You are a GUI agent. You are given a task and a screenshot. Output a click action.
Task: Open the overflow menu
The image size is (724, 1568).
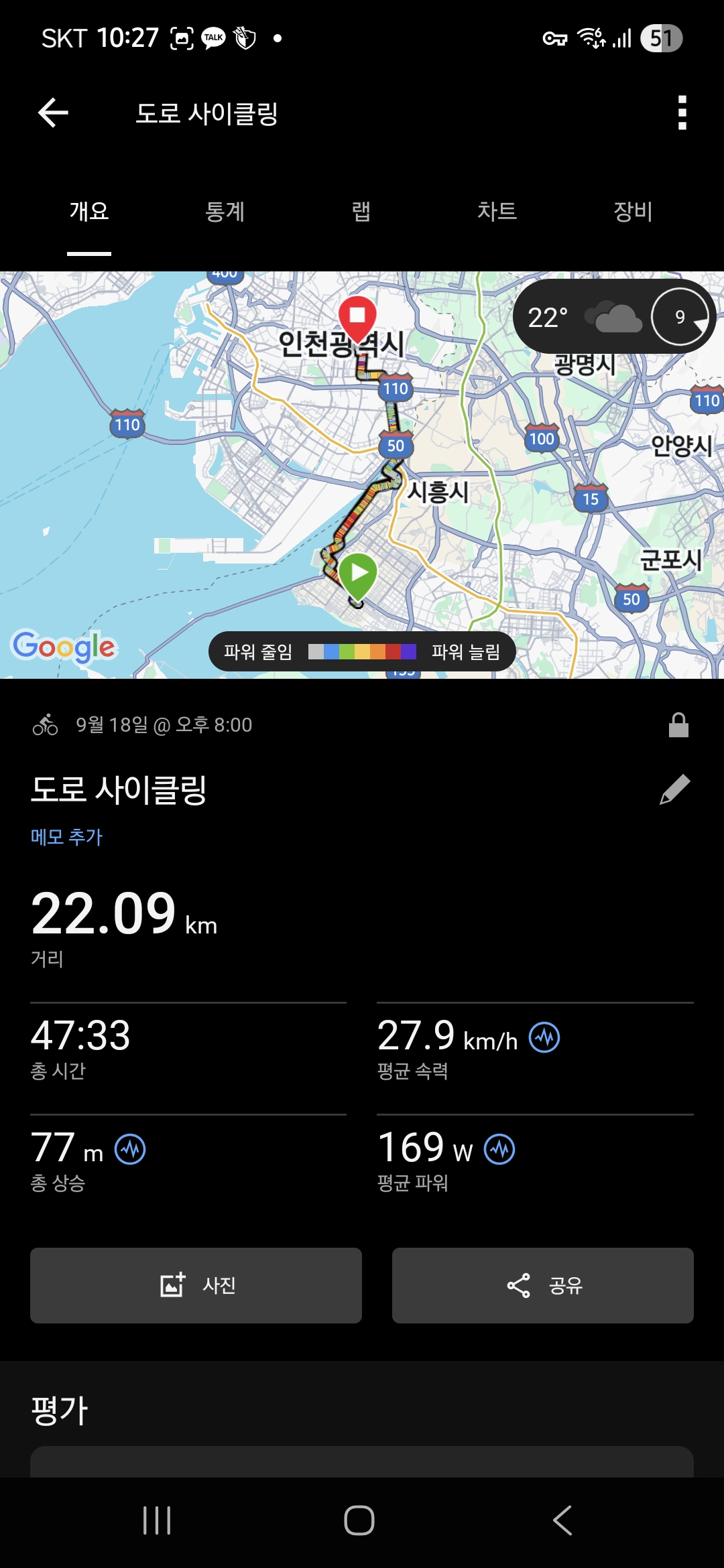pyautogui.click(x=682, y=113)
